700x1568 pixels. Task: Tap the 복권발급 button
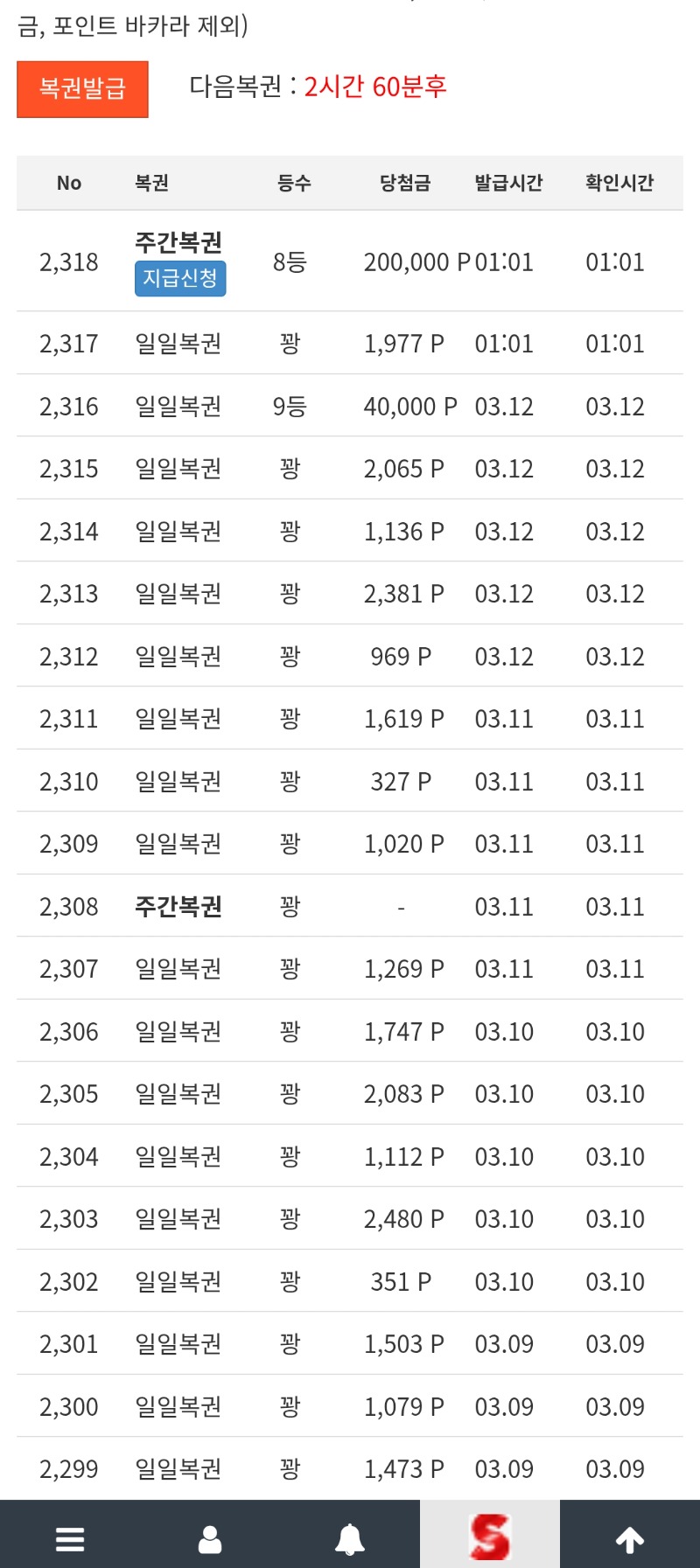click(82, 89)
